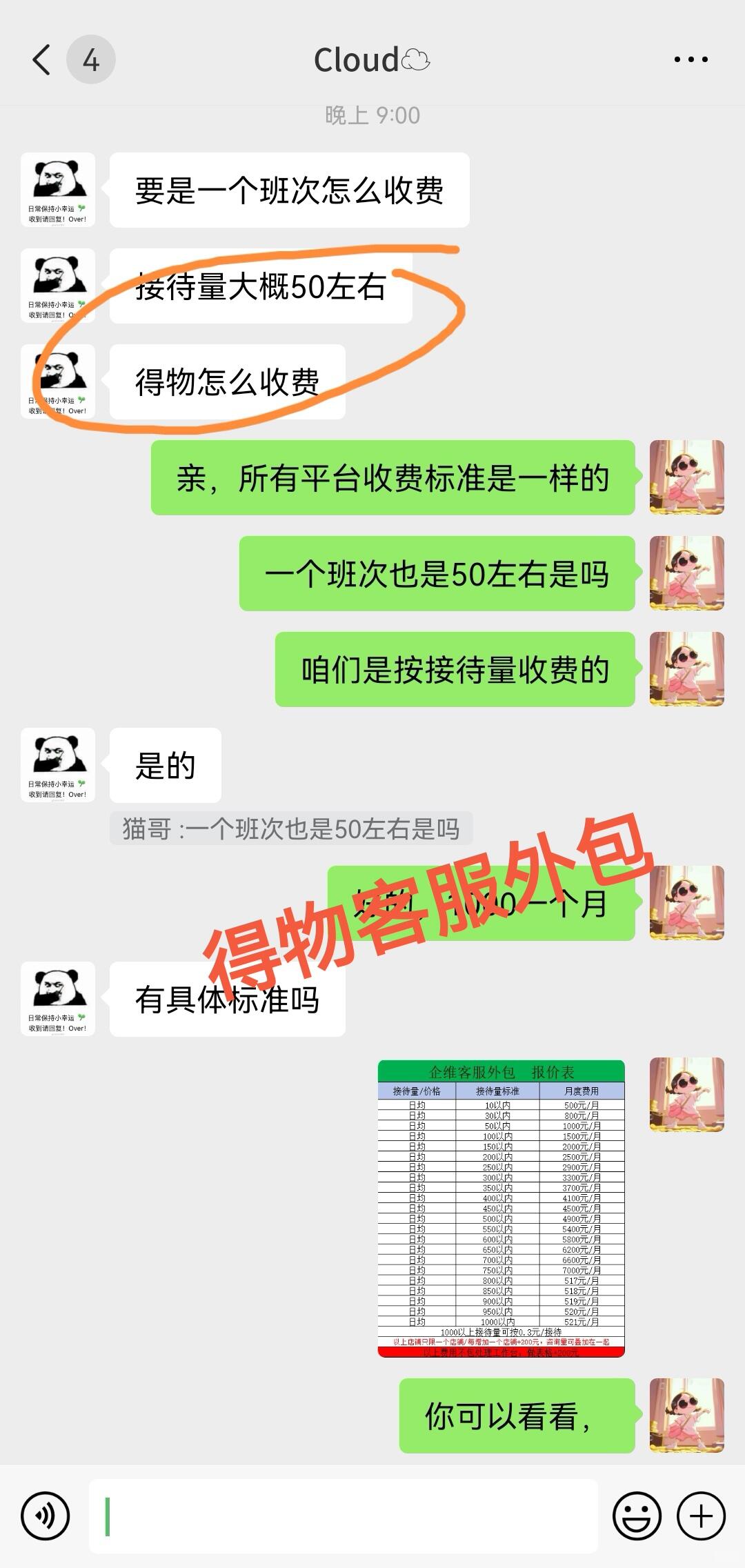Open the 企维客服外包 price table image

pos(501,1208)
